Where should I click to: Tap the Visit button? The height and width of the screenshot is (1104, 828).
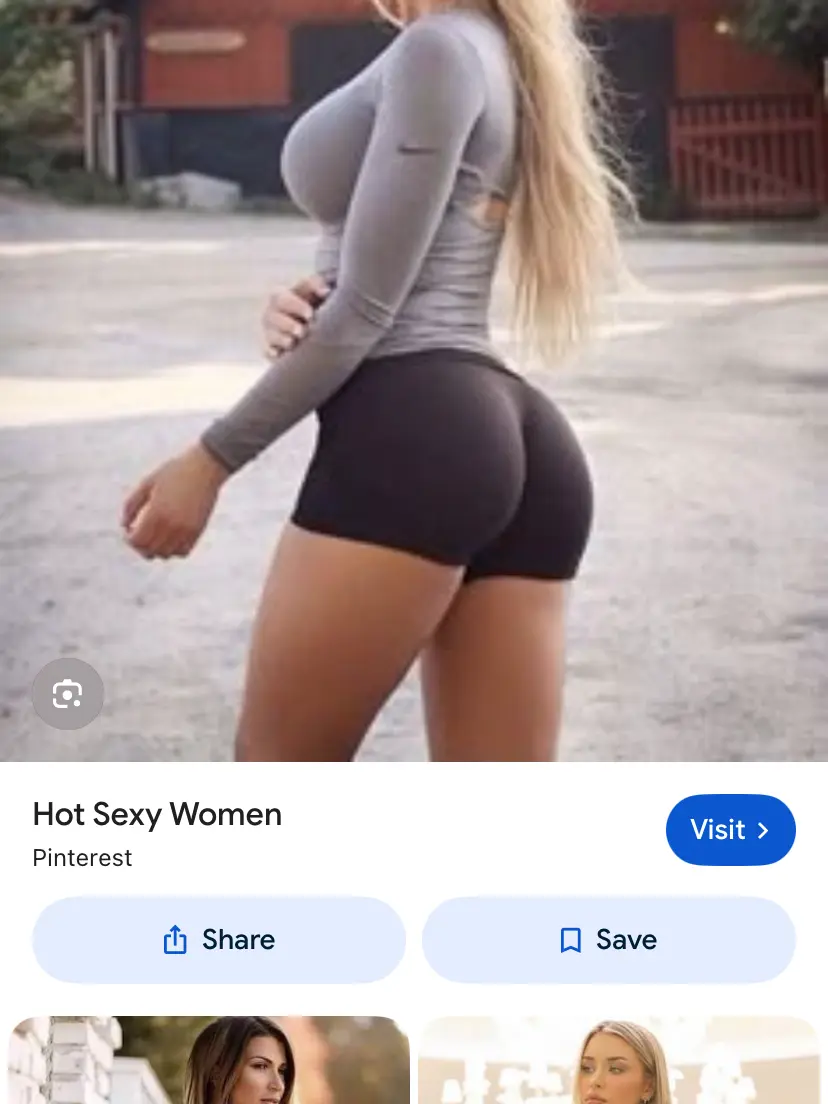pos(730,830)
